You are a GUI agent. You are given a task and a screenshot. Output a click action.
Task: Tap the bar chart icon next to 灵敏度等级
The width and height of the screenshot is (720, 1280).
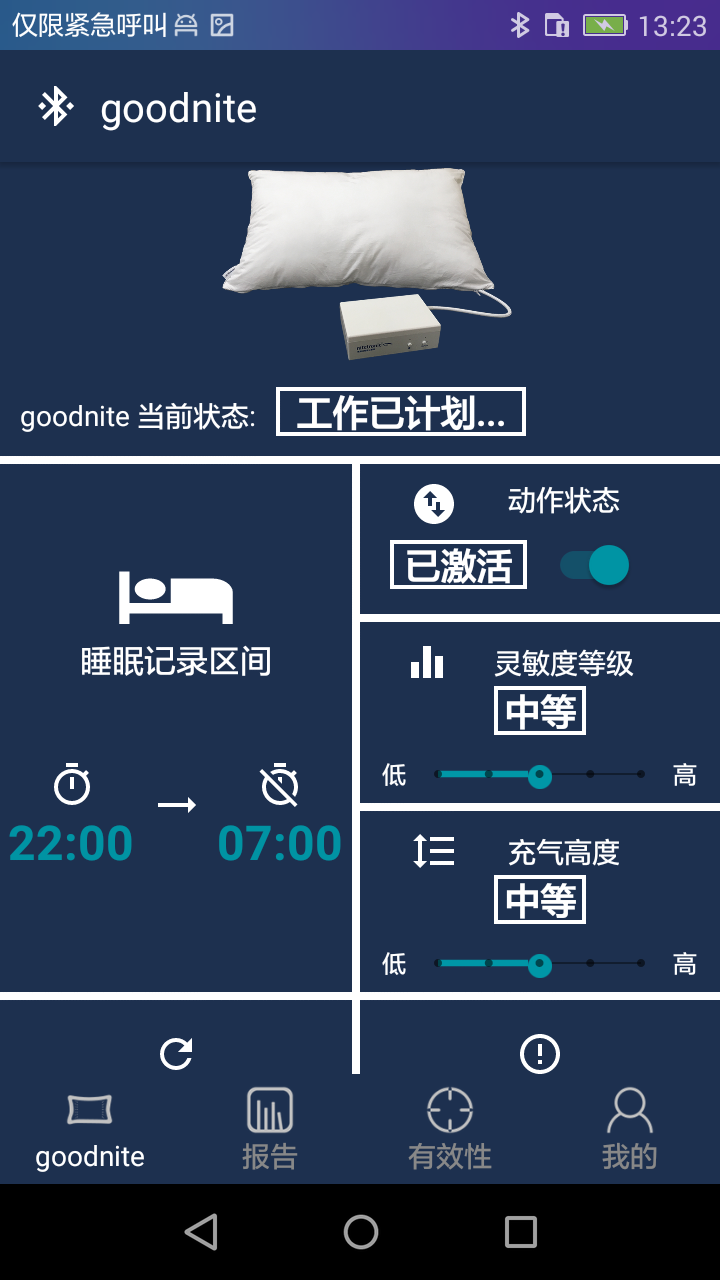click(x=427, y=663)
